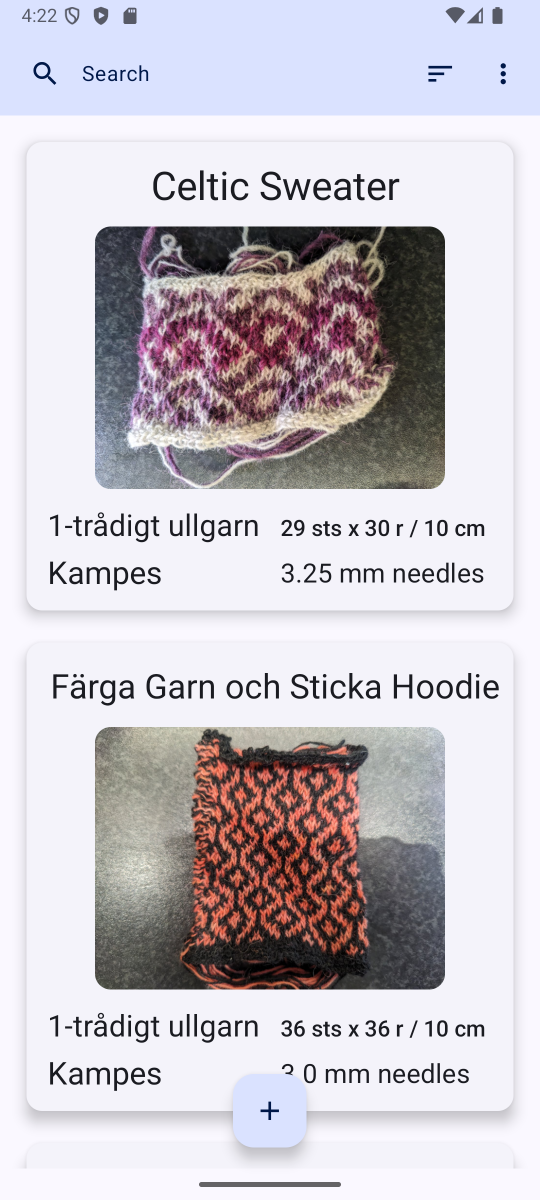The image size is (540, 1200).
Task: Add a new swatch with plus button
Action: coord(270,1110)
